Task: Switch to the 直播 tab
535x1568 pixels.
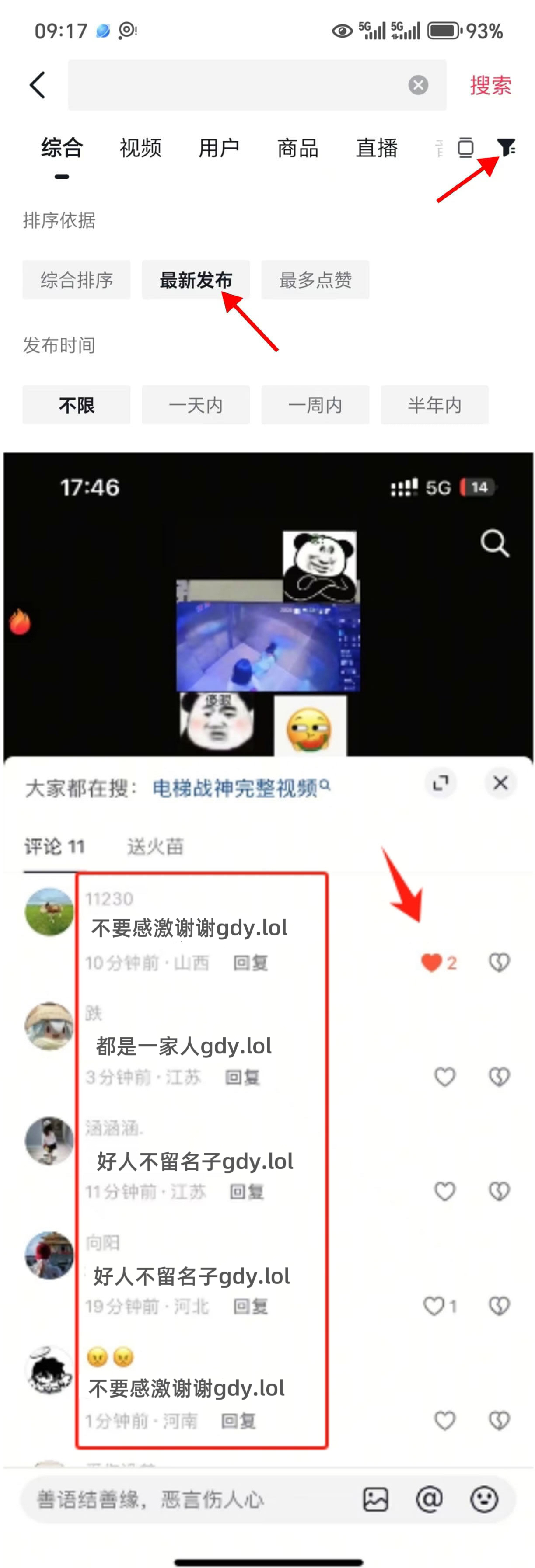Action: coord(377,148)
